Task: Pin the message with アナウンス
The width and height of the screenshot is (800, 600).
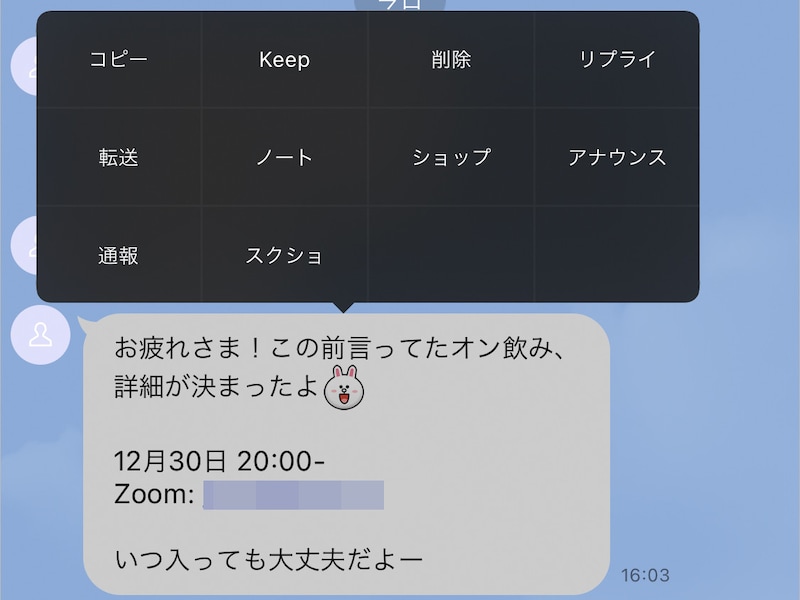Action: tap(617, 158)
